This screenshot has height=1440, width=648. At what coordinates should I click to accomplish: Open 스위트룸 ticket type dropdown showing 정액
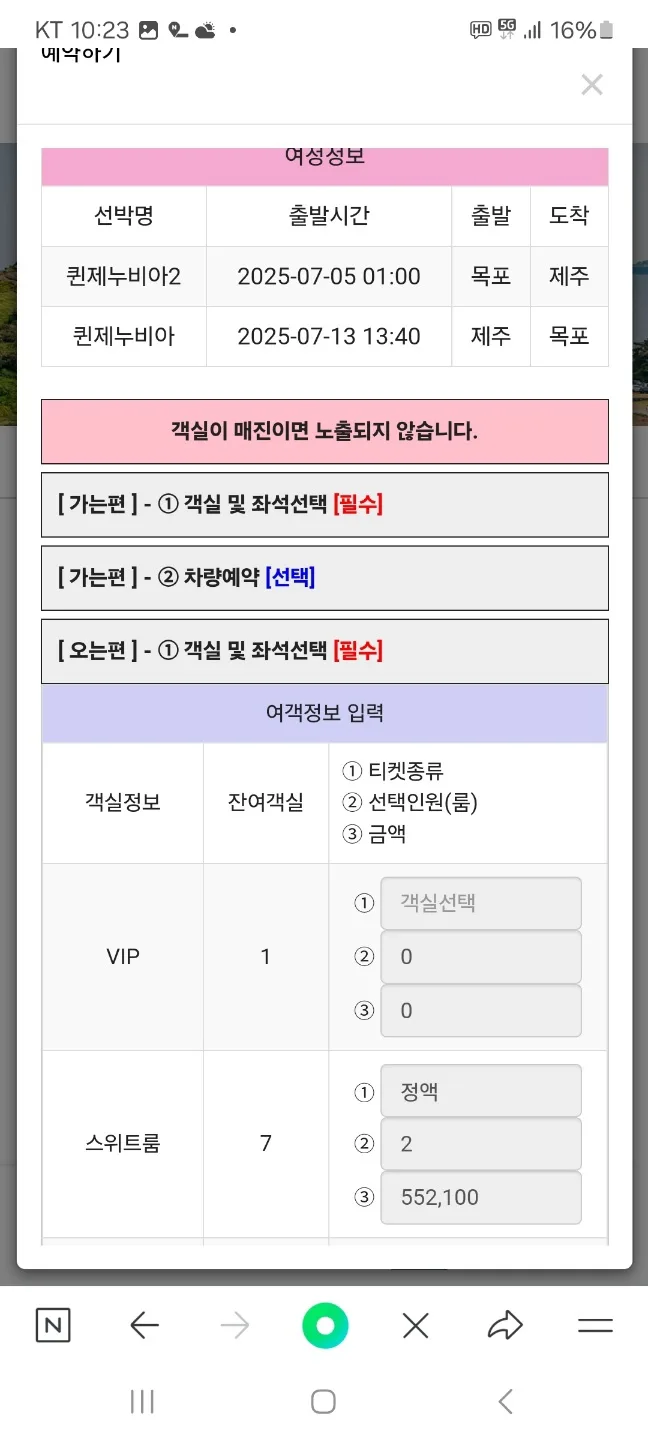coord(480,1091)
